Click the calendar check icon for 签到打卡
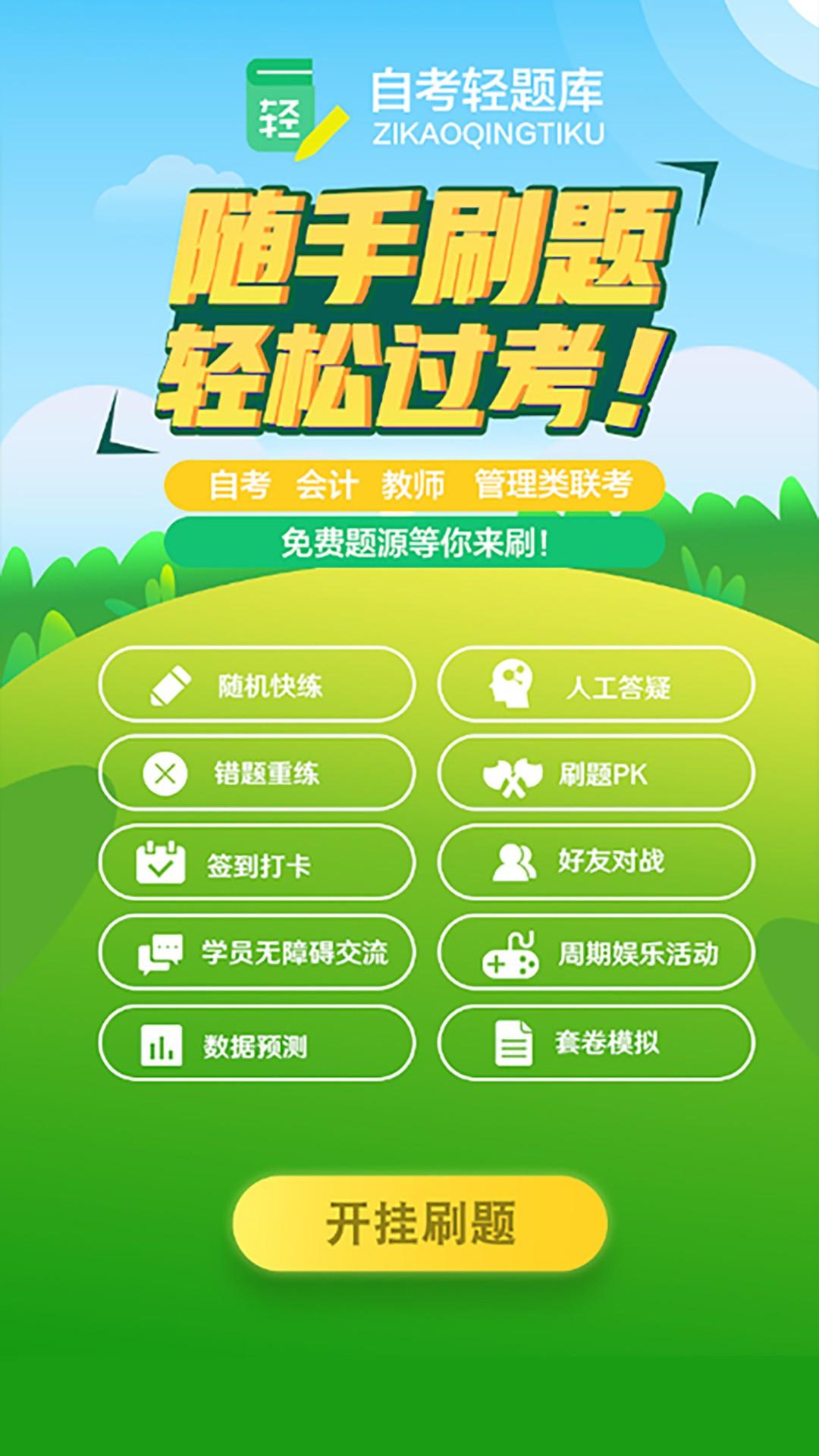 point(163,863)
